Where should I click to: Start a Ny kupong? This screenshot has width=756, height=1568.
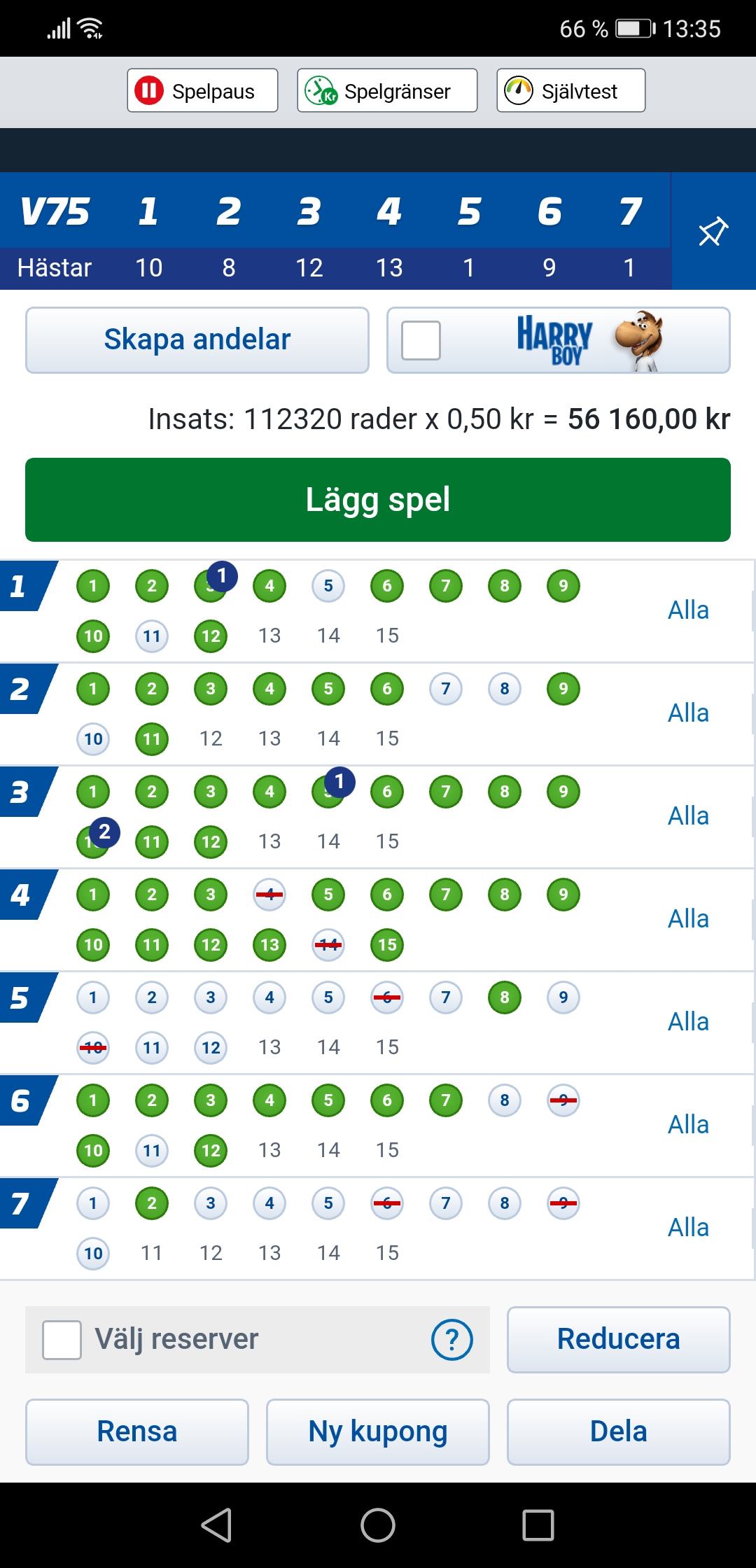pos(378,1432)
